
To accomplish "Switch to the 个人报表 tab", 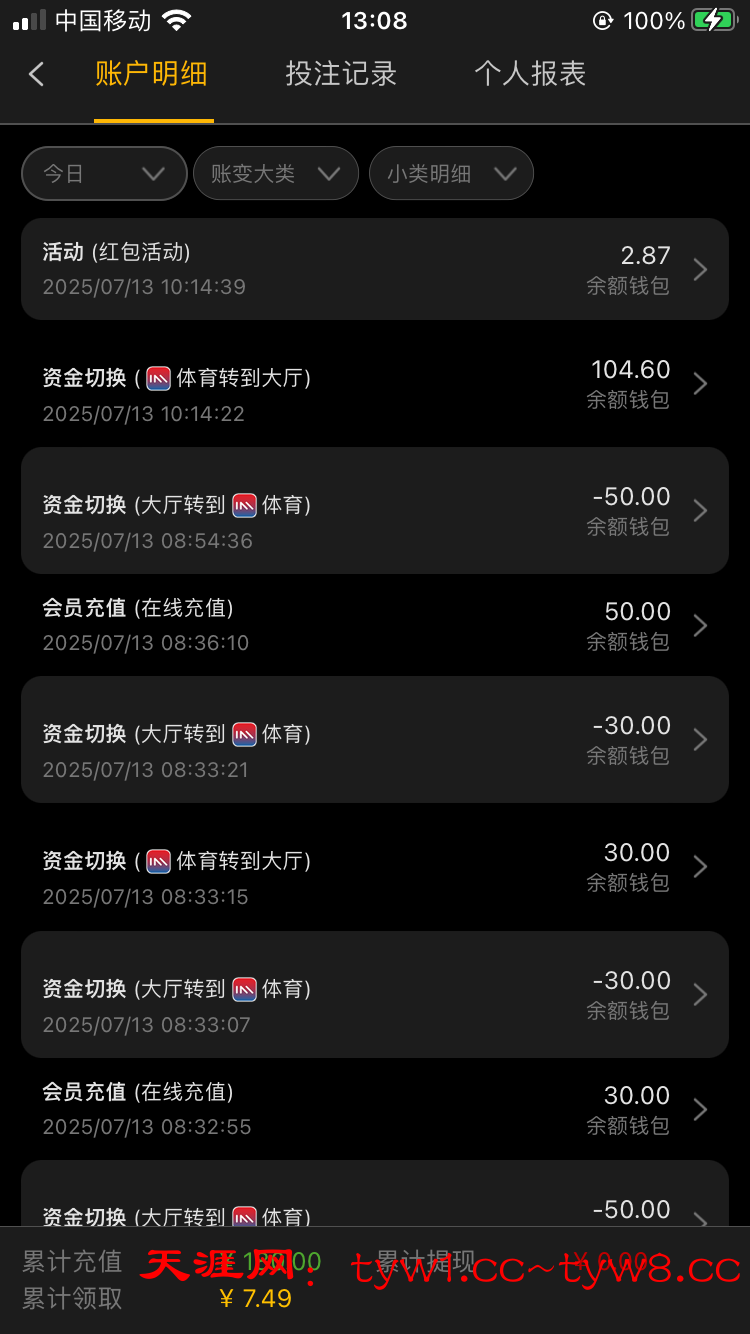I will coord(530,74).
